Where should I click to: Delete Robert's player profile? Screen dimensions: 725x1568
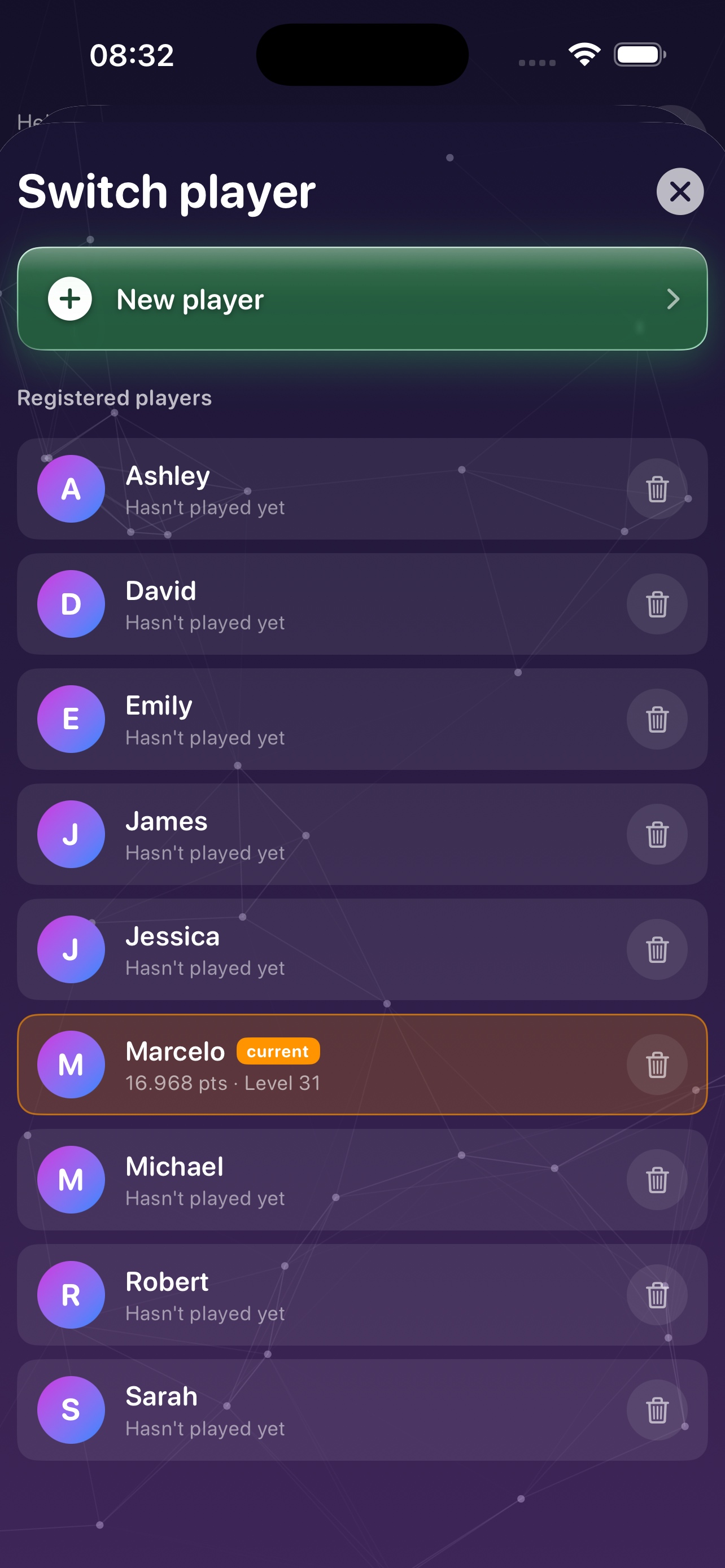click(x=657, y=1294)
